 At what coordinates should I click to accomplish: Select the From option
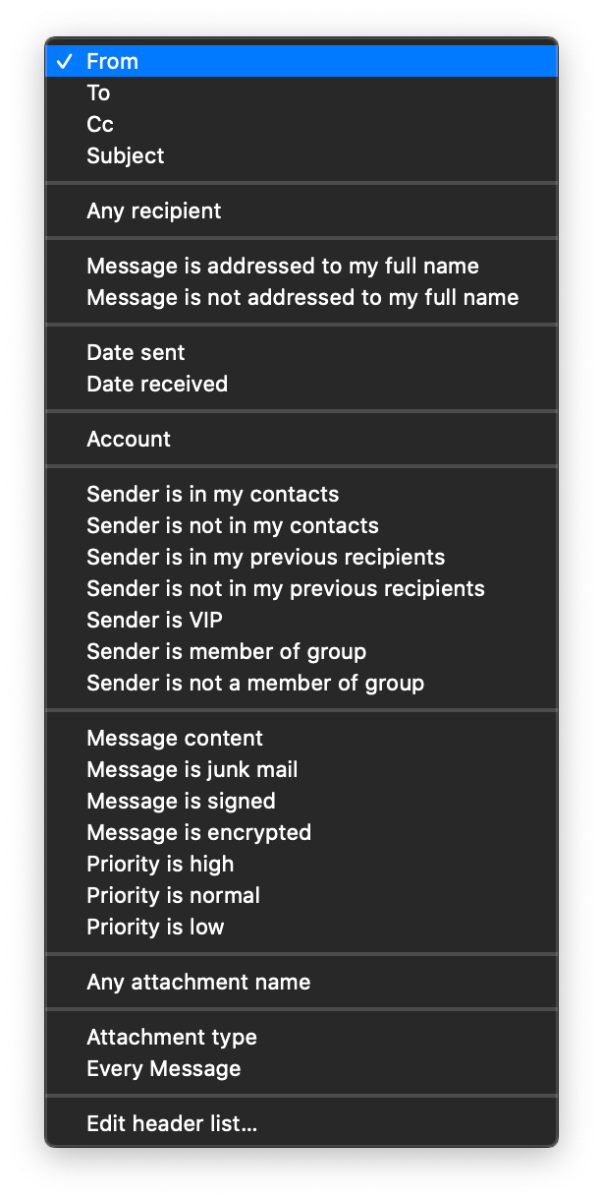[301, 61]
